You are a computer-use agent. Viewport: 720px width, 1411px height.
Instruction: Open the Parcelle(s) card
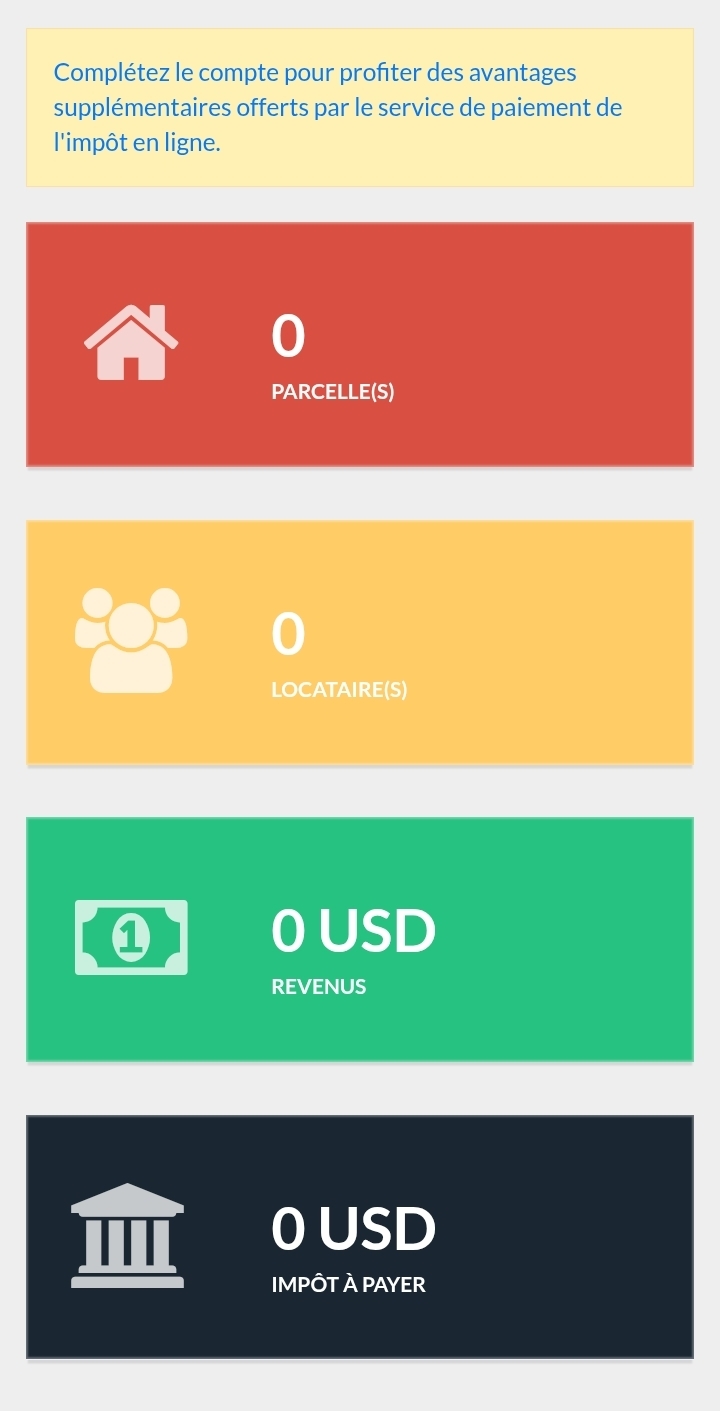click(x=359, y=344)
